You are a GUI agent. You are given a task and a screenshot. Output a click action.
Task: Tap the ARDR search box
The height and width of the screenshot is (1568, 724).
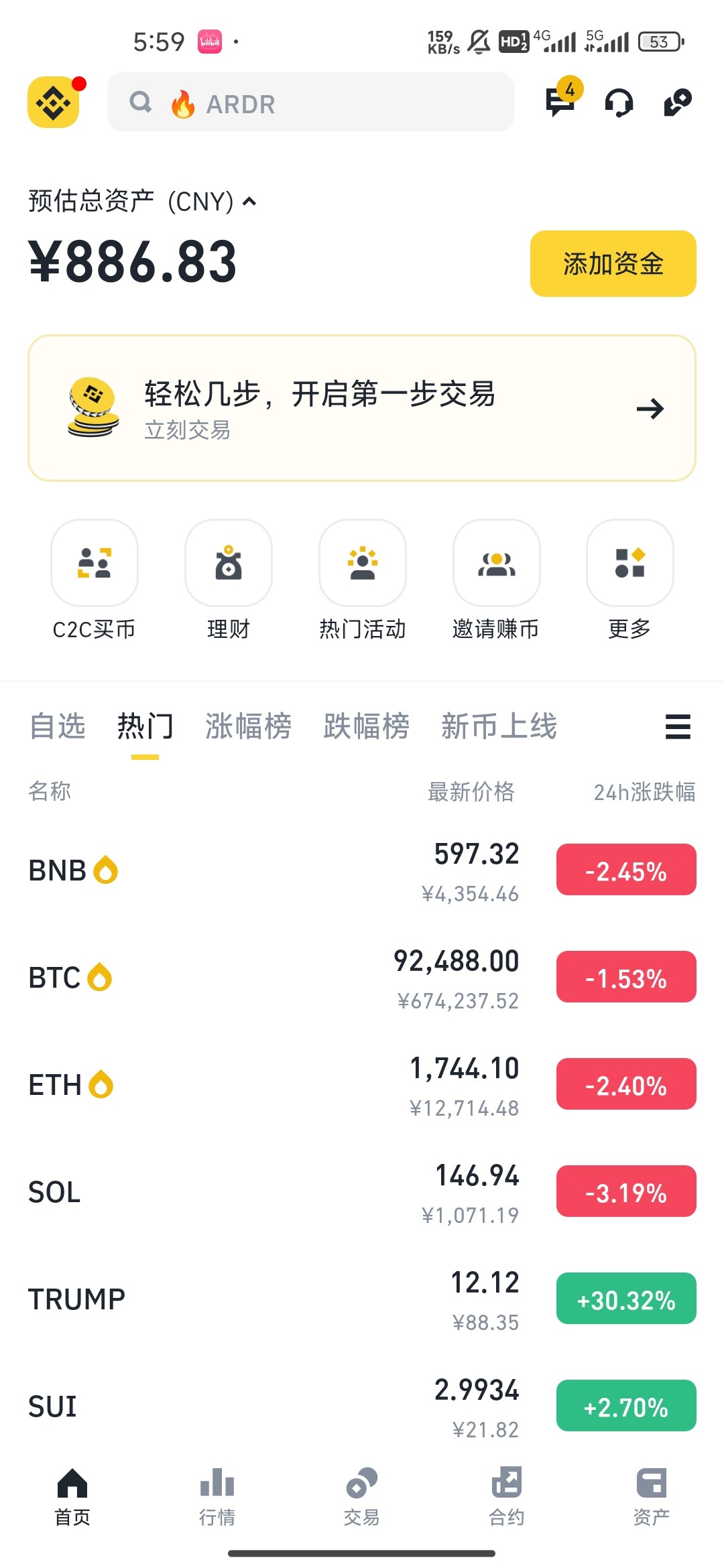[310, 103]
